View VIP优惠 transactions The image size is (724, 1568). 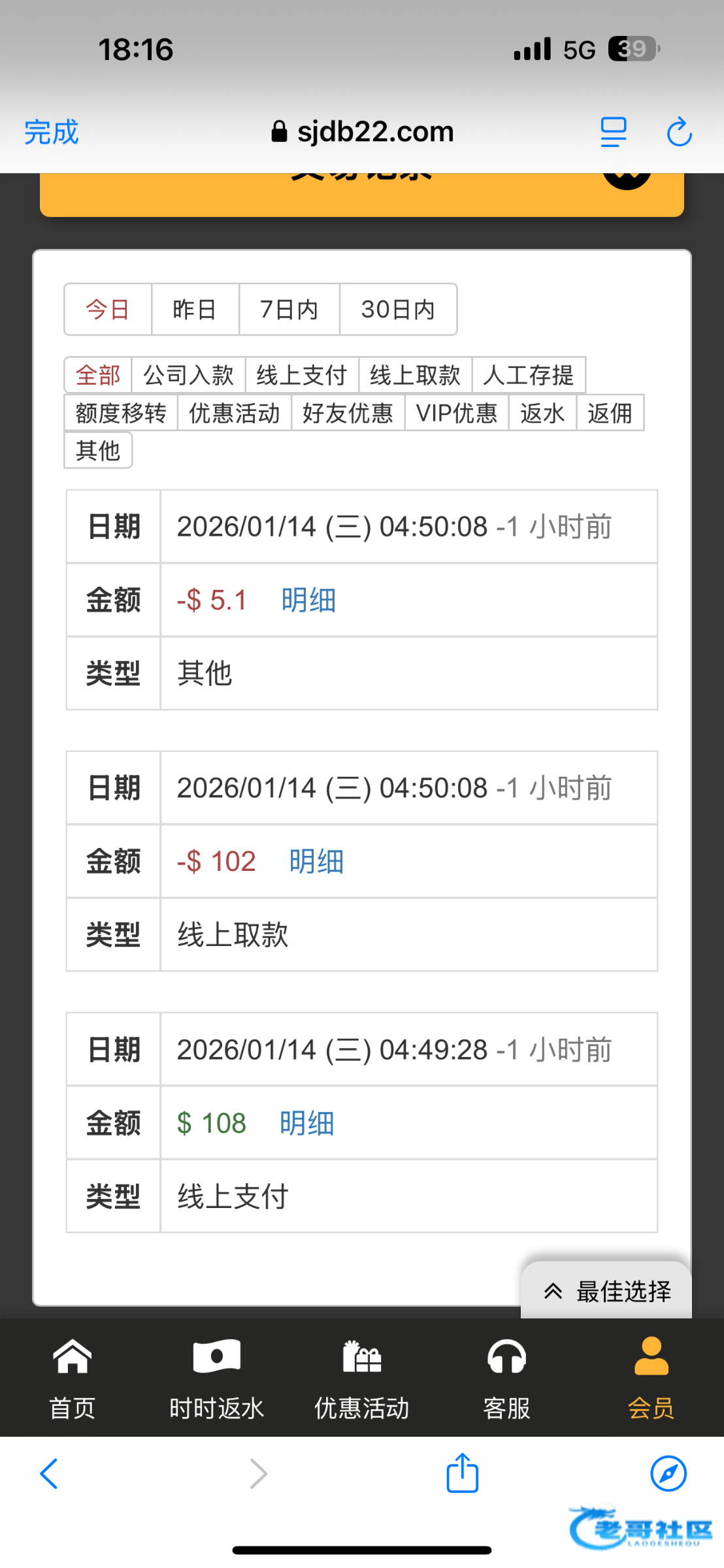[456, 413]
